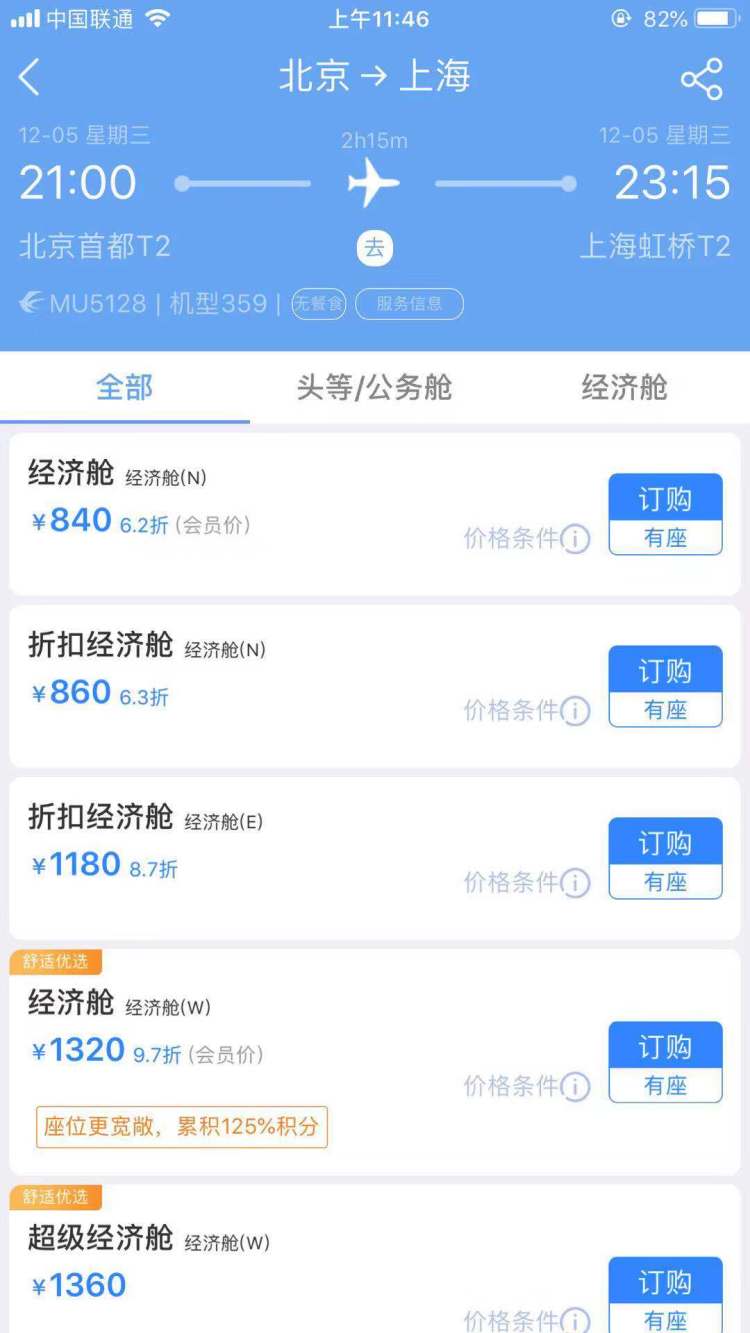The width and height of the screenshot is (750, 1333).
Task: Switch to the 全部 tab
Action: [x=124, y=388]
